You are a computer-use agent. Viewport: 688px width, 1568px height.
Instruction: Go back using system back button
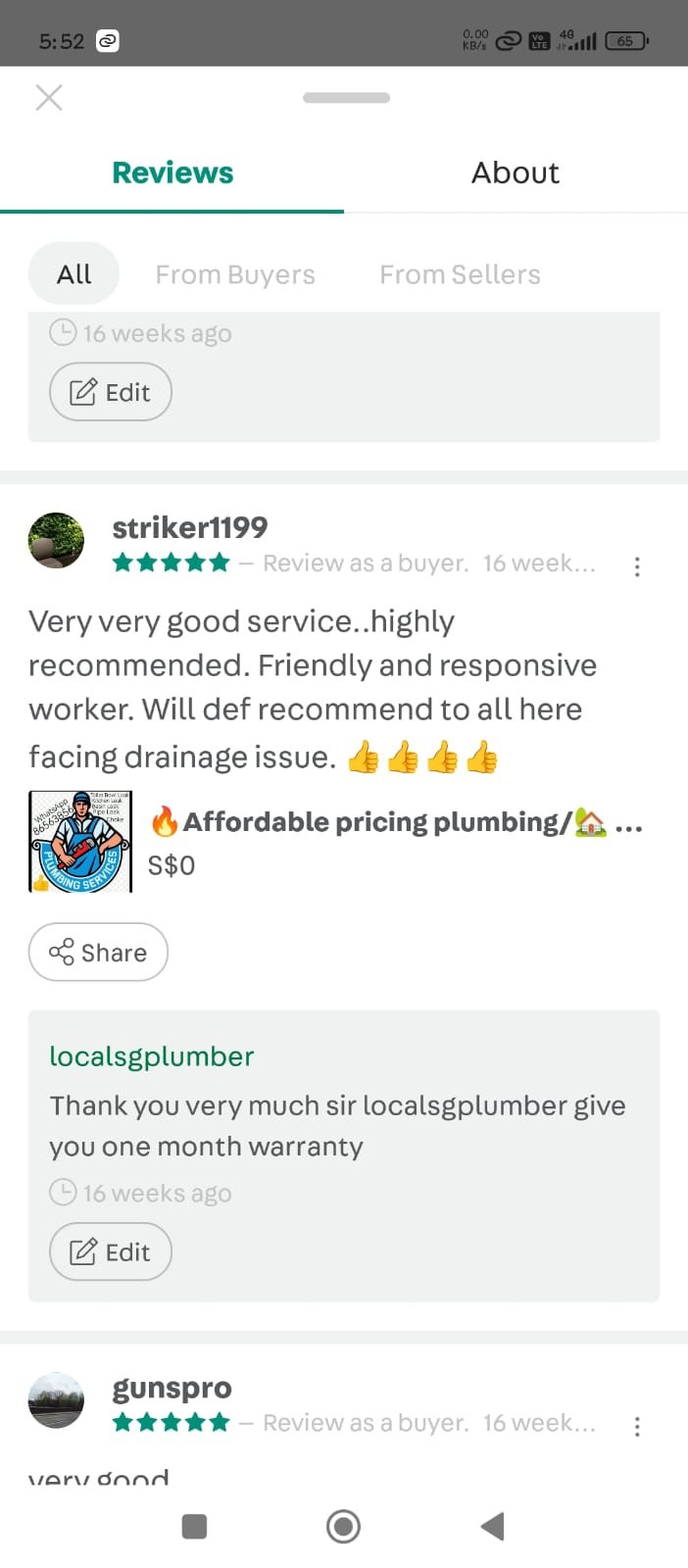point(493,1526)
